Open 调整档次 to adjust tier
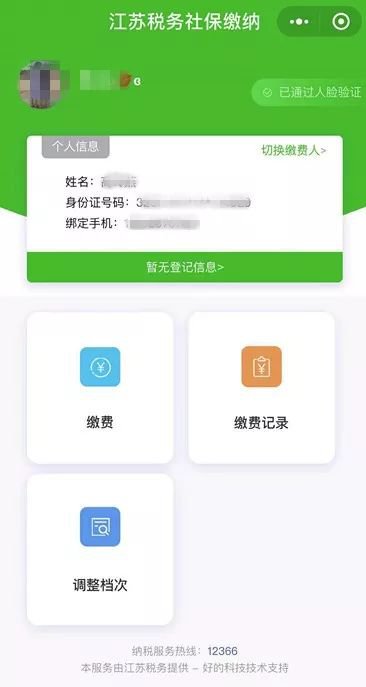Image resolution: width=366 pixels, height=687 pixels. (100, 549)
